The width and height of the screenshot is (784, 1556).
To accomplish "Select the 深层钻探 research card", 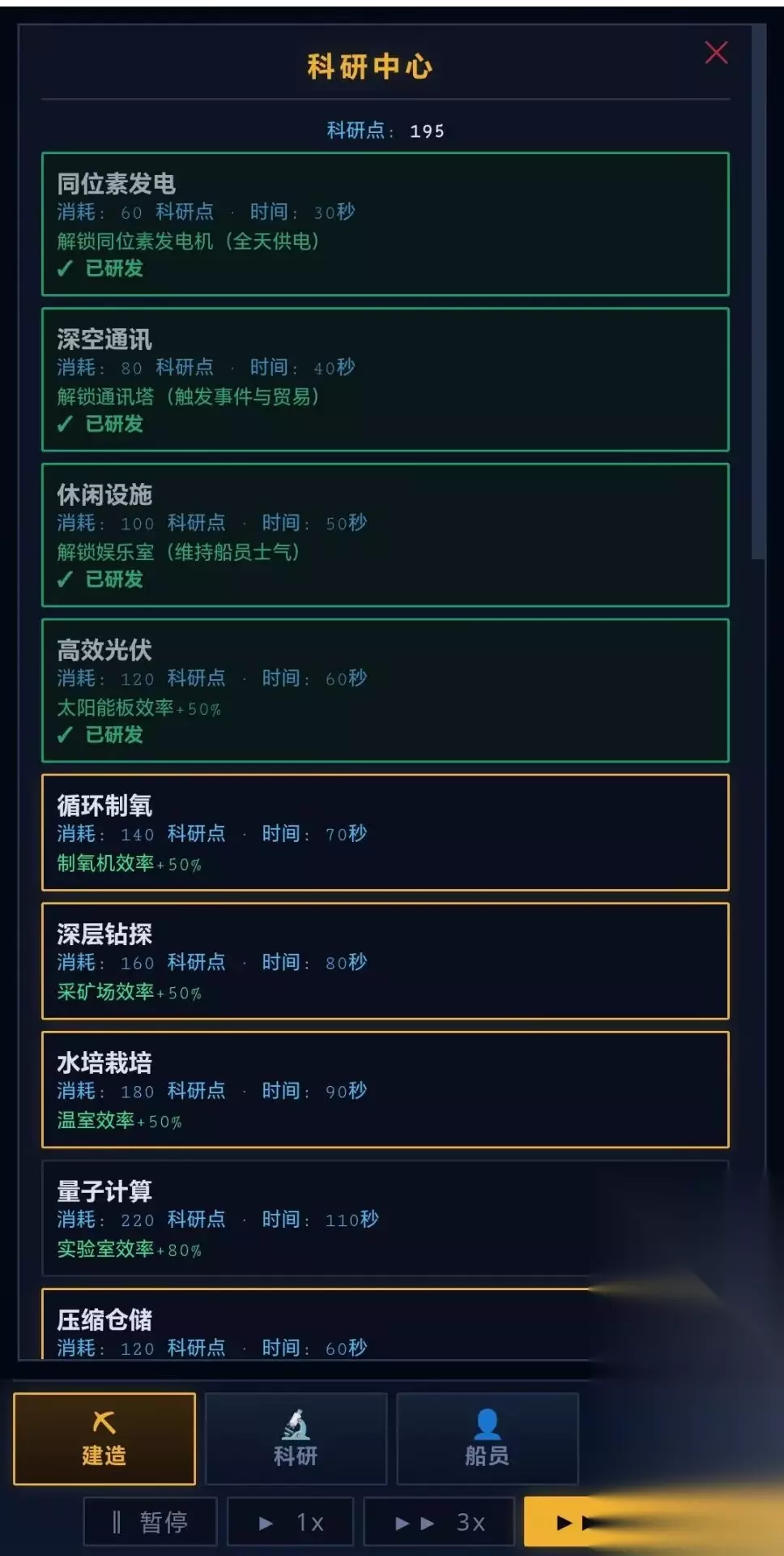I will pyautogui.click(x=386, y=961).
